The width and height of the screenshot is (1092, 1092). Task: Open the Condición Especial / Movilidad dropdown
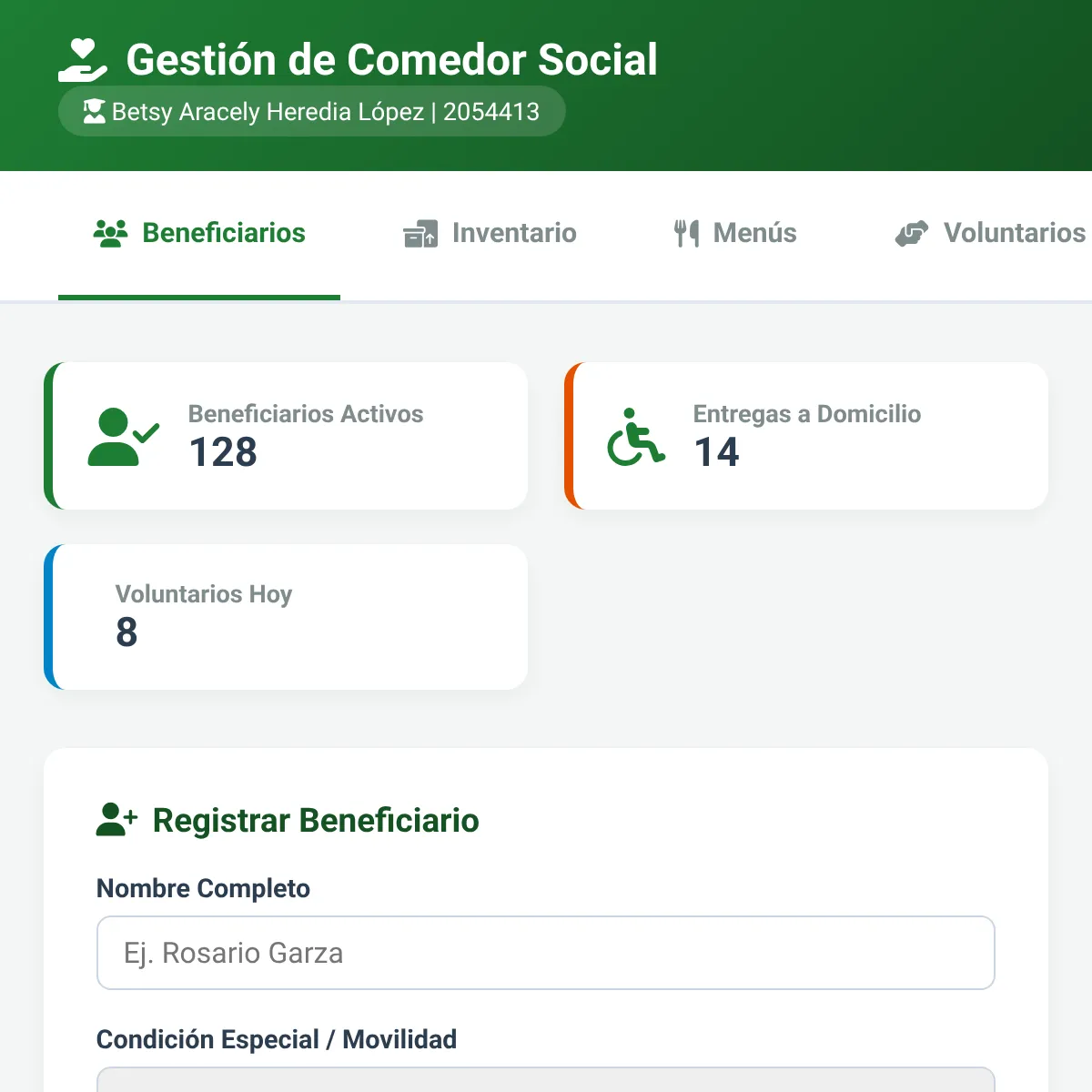546,1079
